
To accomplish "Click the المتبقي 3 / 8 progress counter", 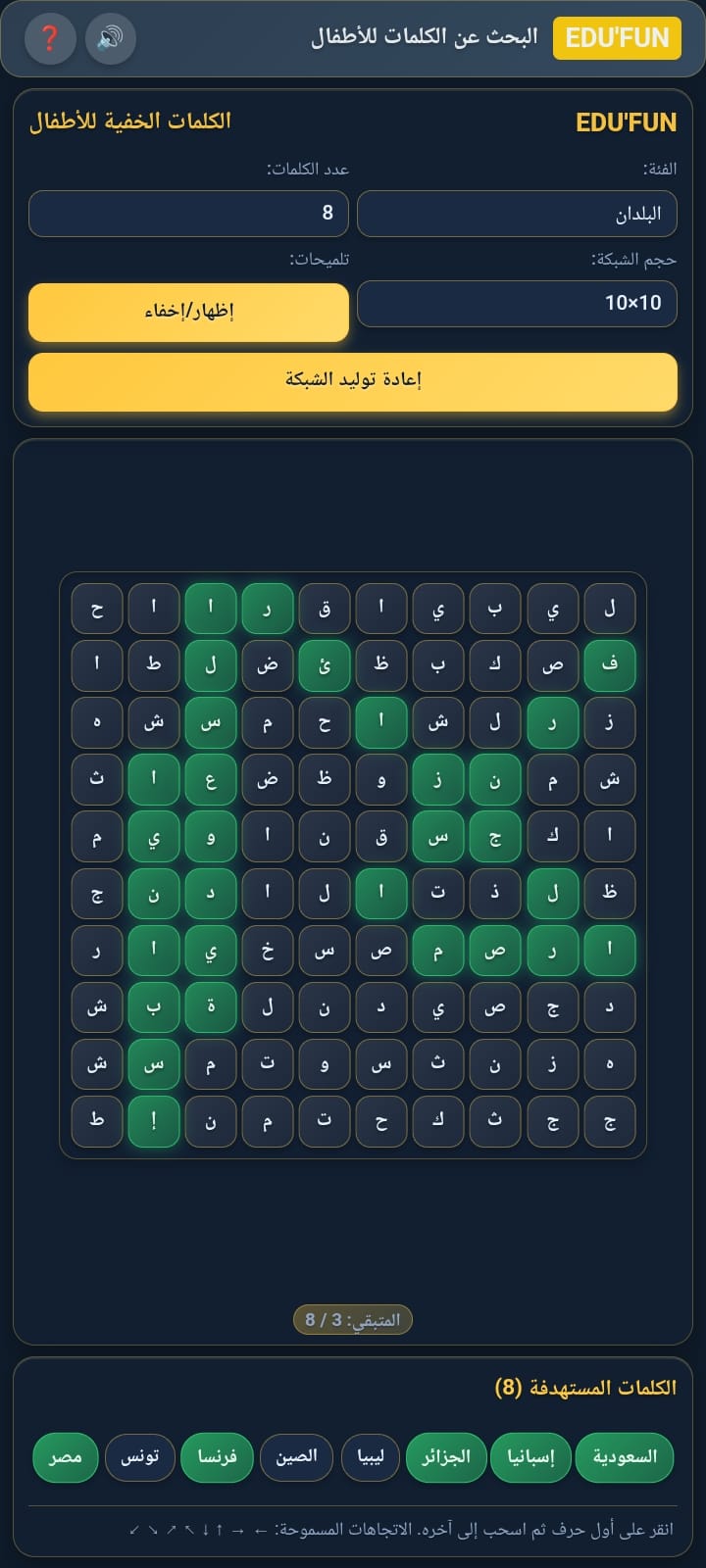I will [x=353, y=1318].
